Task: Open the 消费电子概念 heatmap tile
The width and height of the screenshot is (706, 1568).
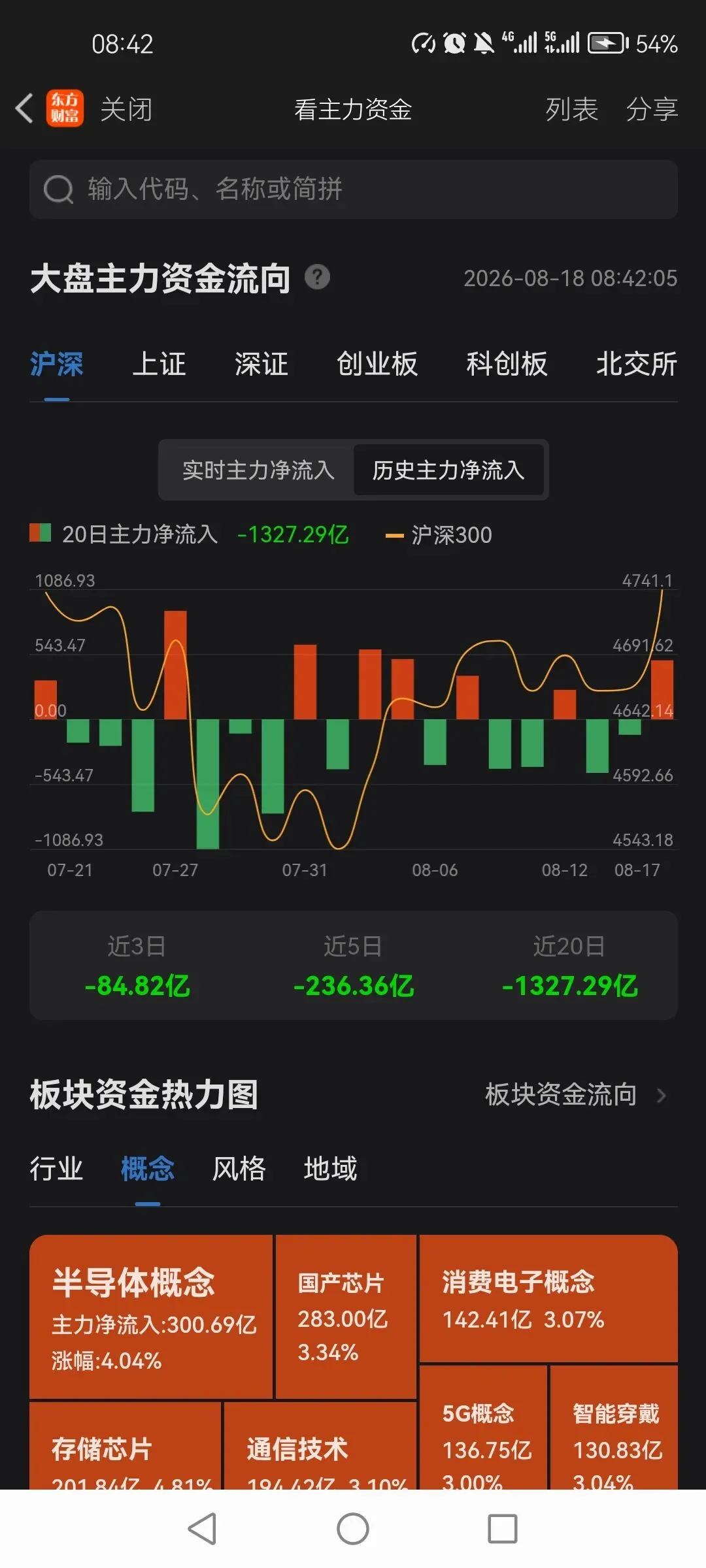Action: [548, 1298]
